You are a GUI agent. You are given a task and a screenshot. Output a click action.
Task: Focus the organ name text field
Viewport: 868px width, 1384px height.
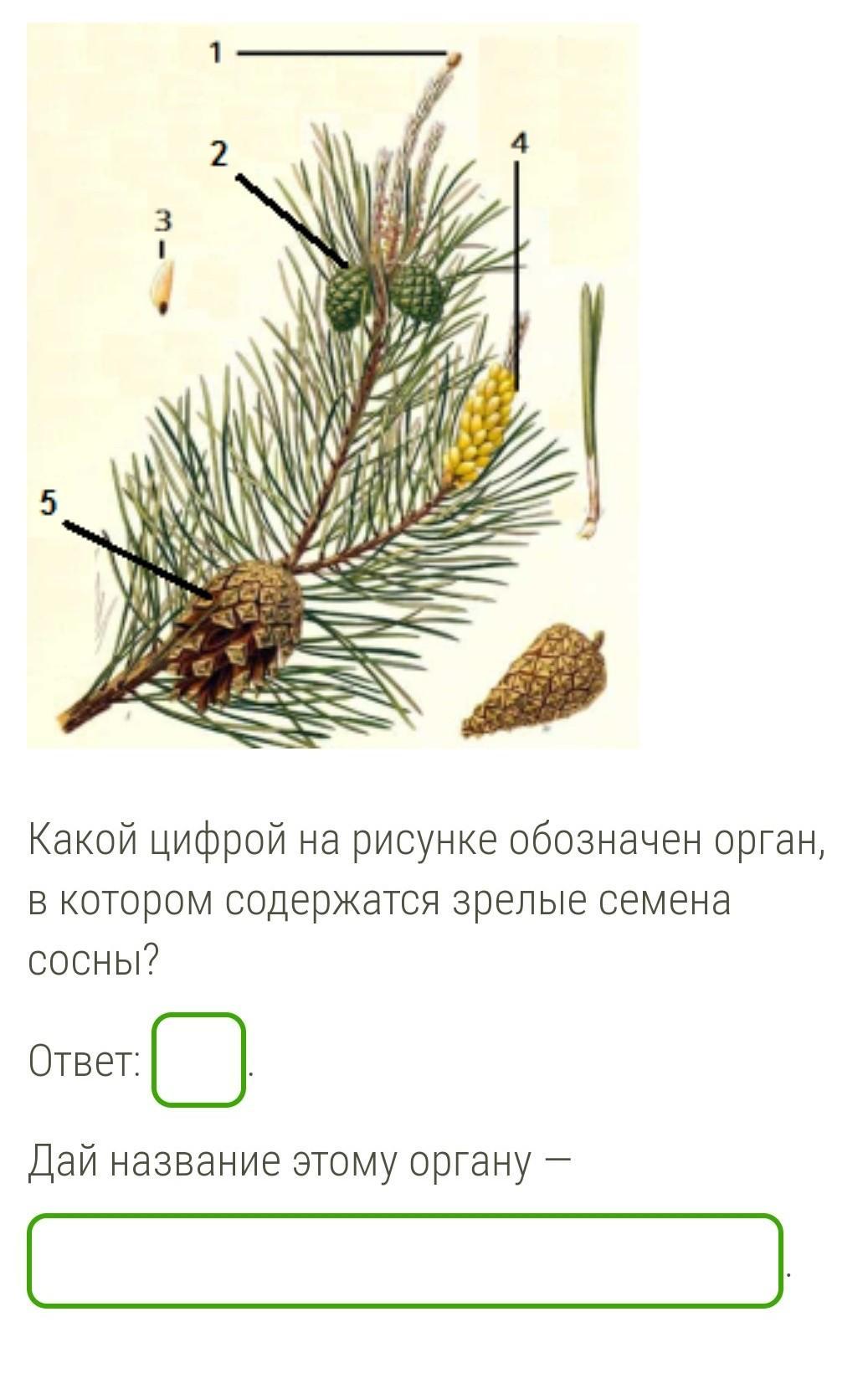point(405,1260)
